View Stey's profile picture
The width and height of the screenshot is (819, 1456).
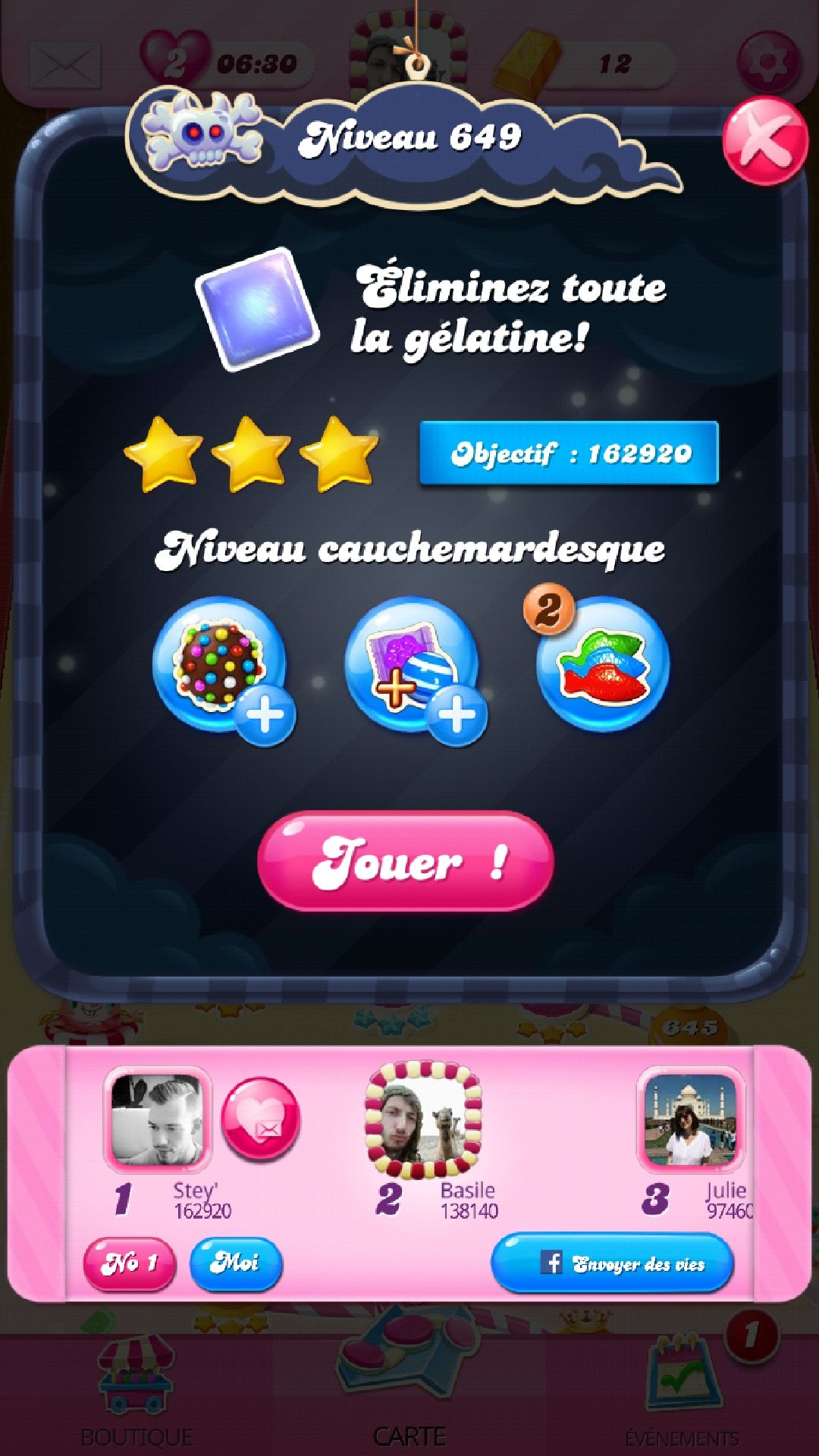157,1119
